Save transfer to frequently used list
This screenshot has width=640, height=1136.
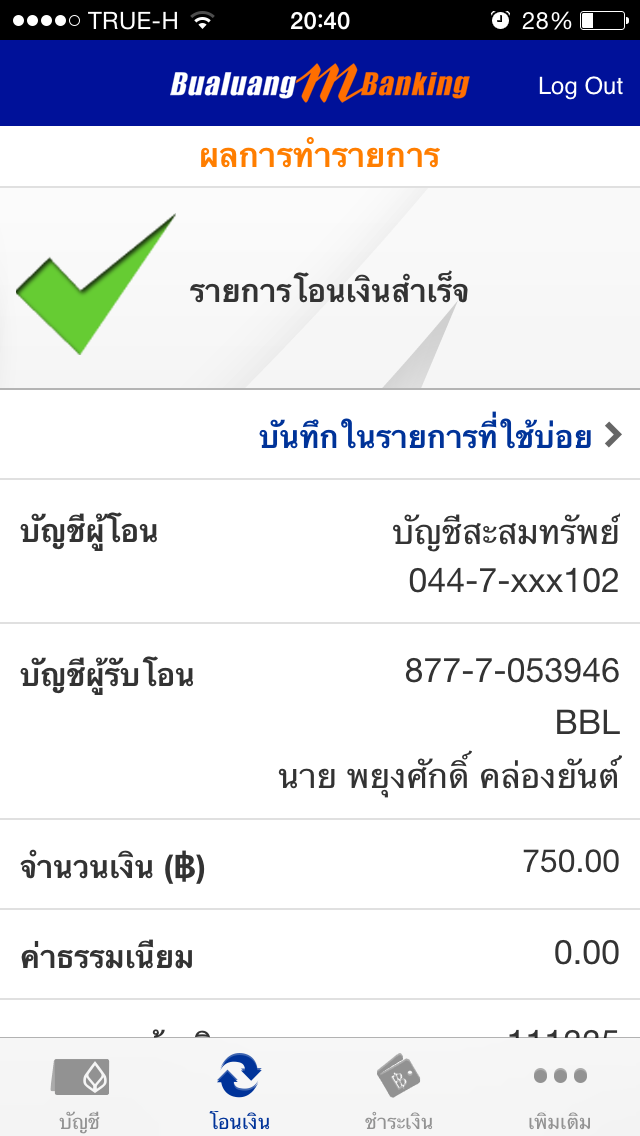click(x=440, y=436)
